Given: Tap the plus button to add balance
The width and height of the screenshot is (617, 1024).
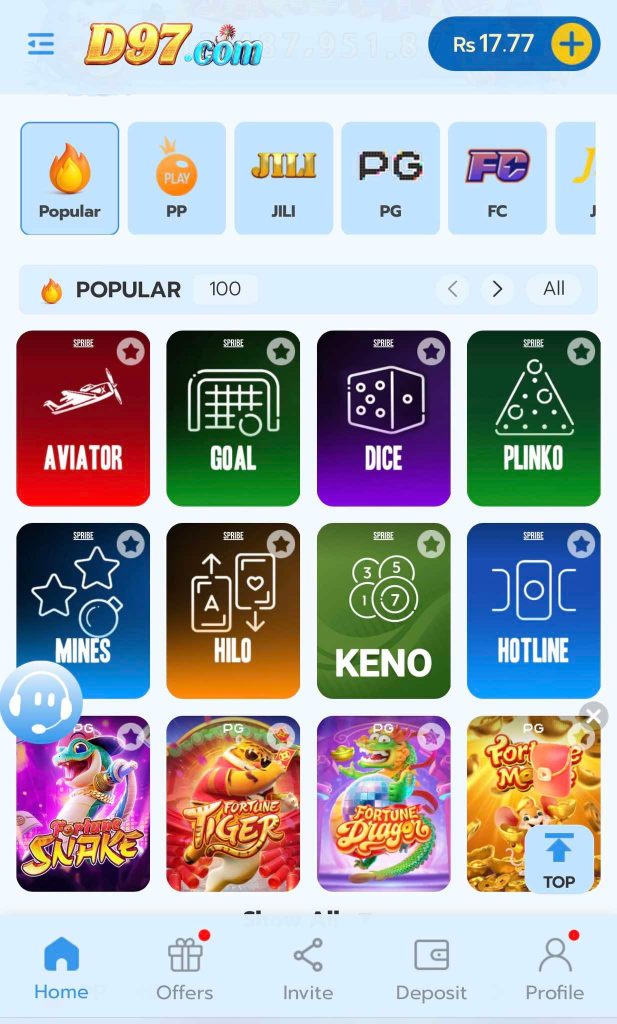Looking at the screenshot, I should (x=571, y=44).
